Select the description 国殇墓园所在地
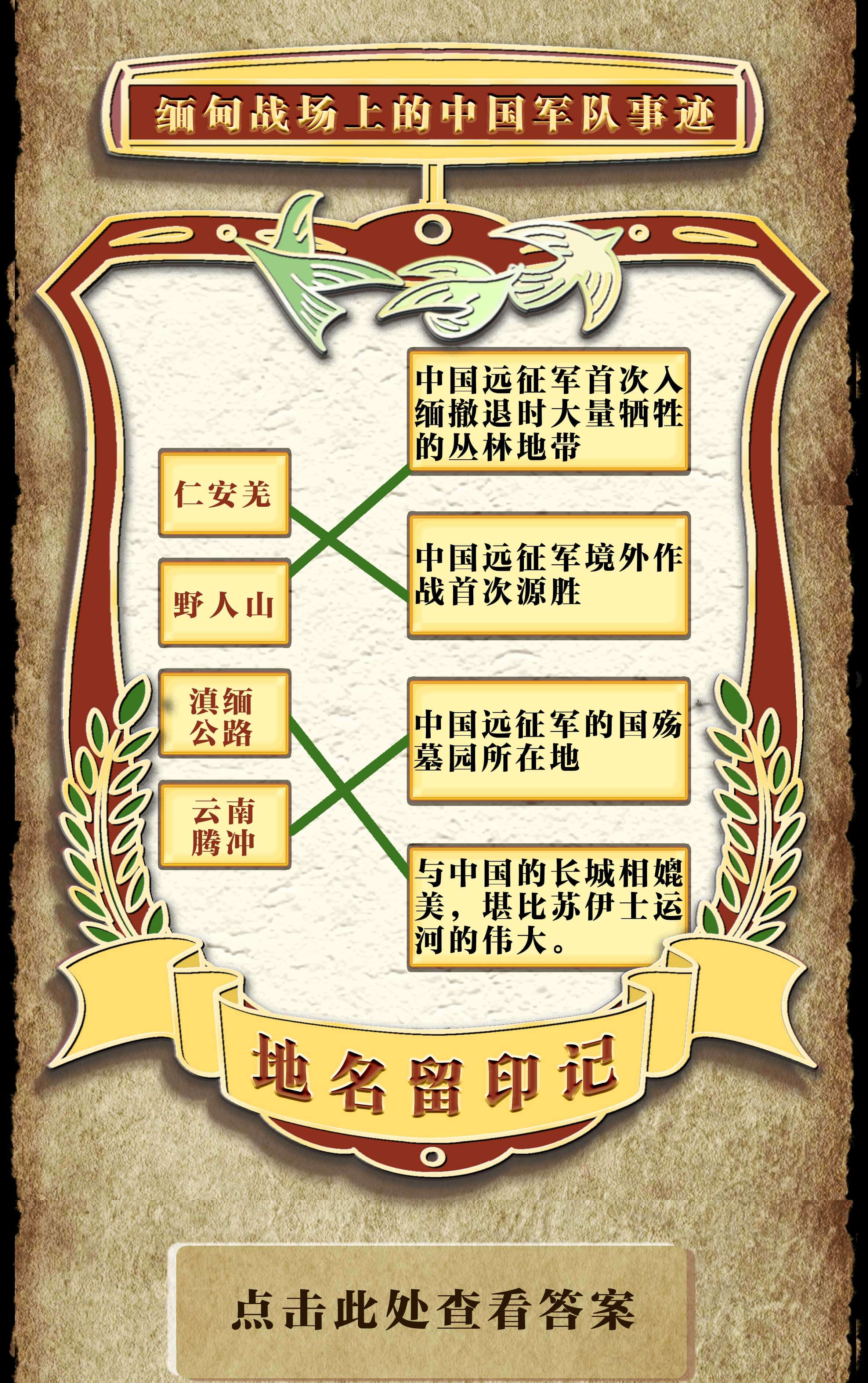868x1383 pixels. pos(548,741)
